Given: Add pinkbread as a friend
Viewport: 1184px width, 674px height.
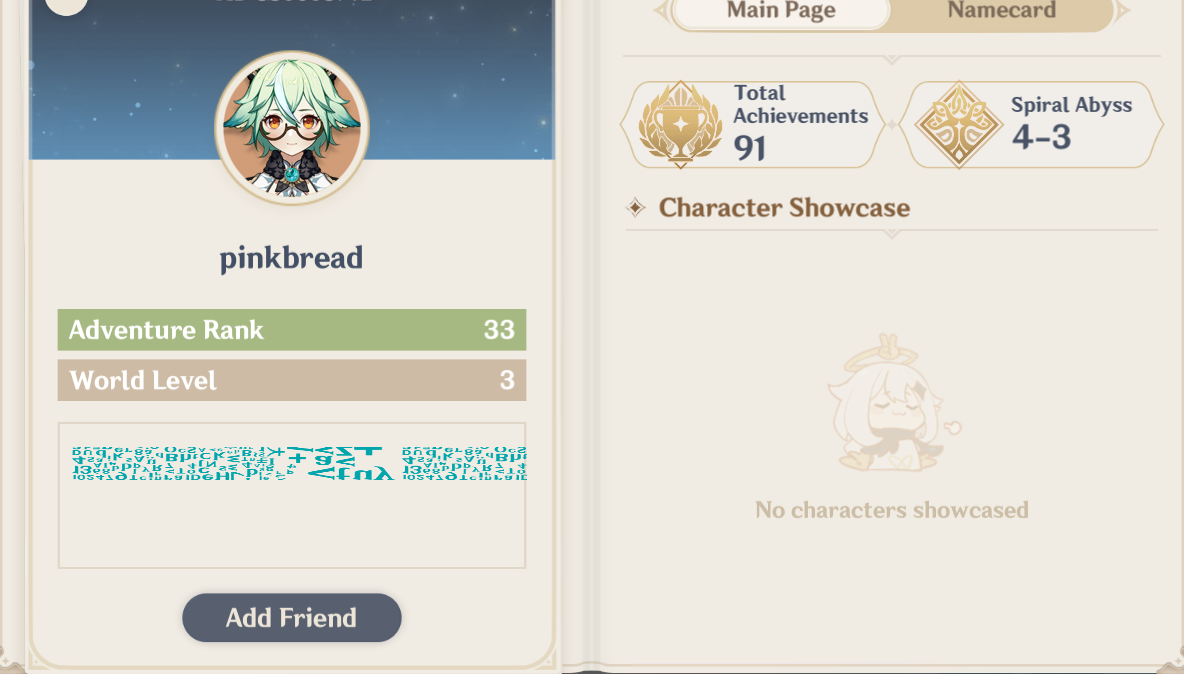Looking at the screenshot, I should (x=291, y=618).
